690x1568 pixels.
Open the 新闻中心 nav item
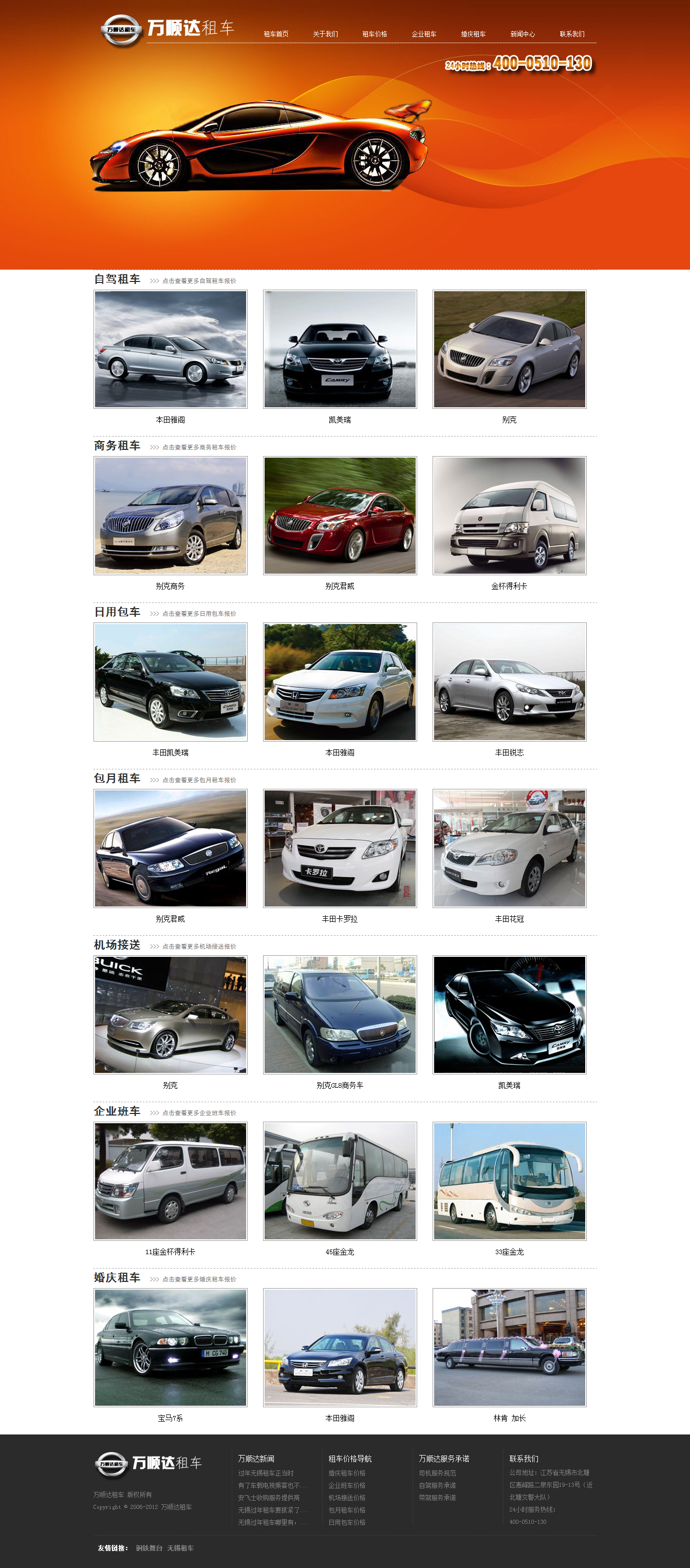[x=523, y=34]
